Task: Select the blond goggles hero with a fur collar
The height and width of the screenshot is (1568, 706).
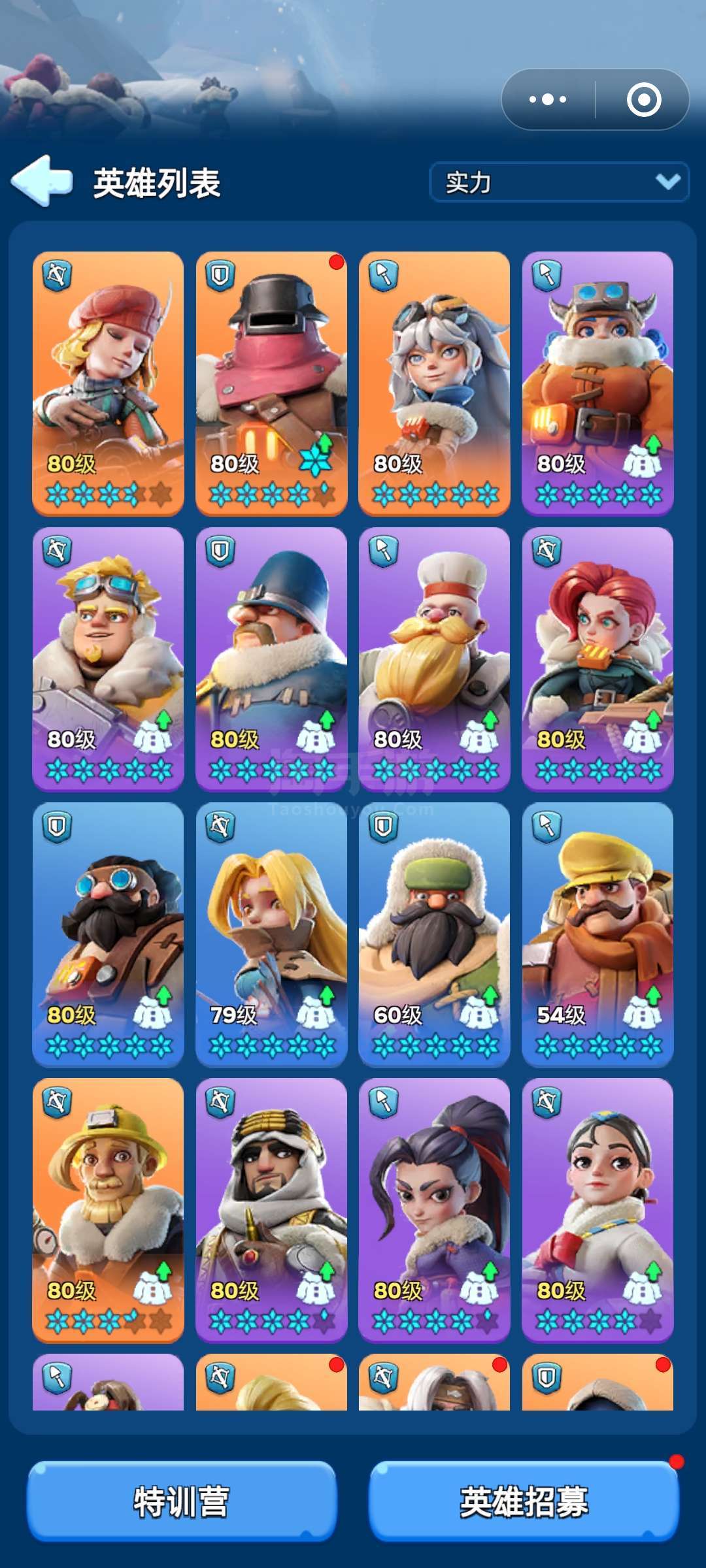Action: click(x=108, y=659)
